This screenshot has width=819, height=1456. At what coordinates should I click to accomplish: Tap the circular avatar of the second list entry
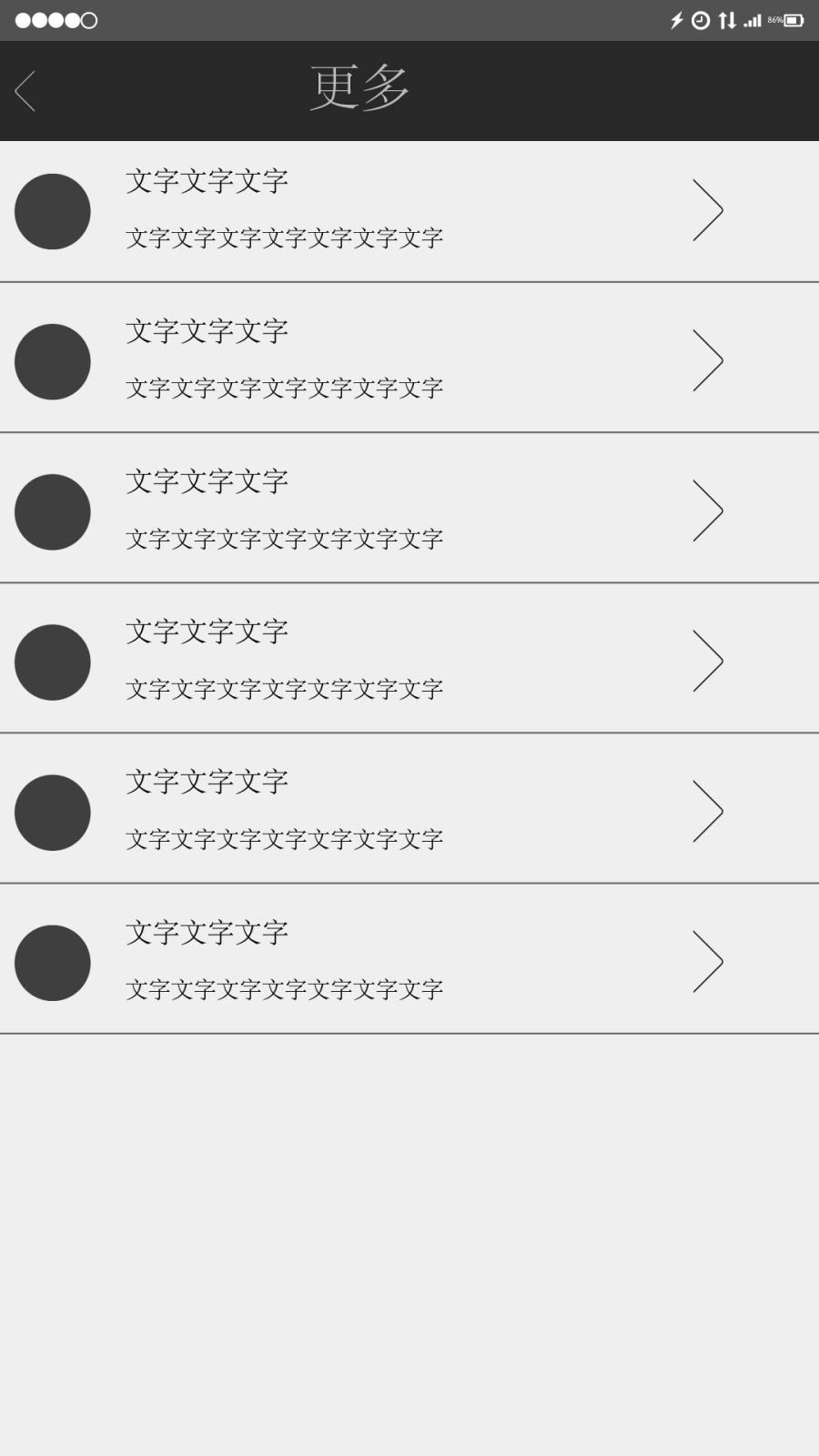(x=52, y=361)
